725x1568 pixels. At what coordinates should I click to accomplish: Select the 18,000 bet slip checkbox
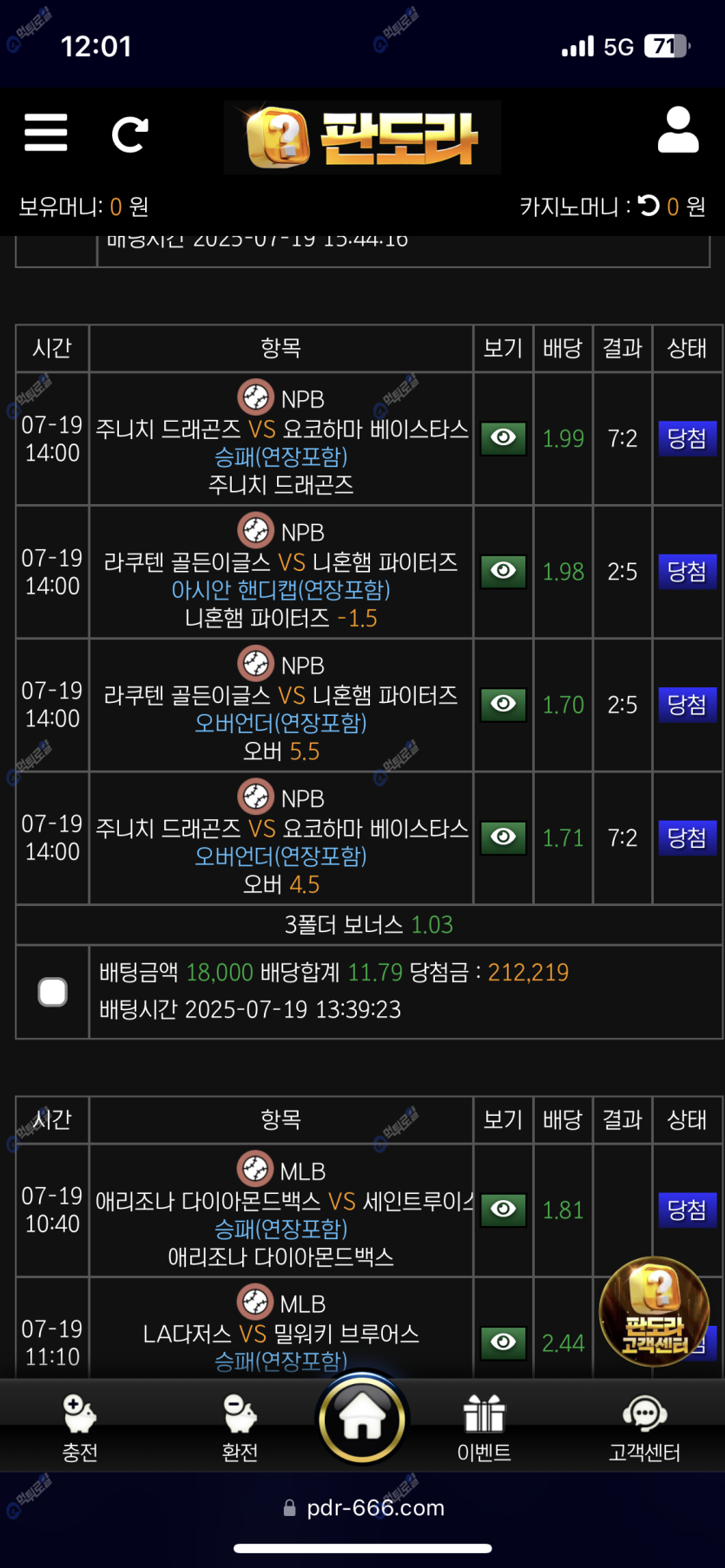(53, 992)
